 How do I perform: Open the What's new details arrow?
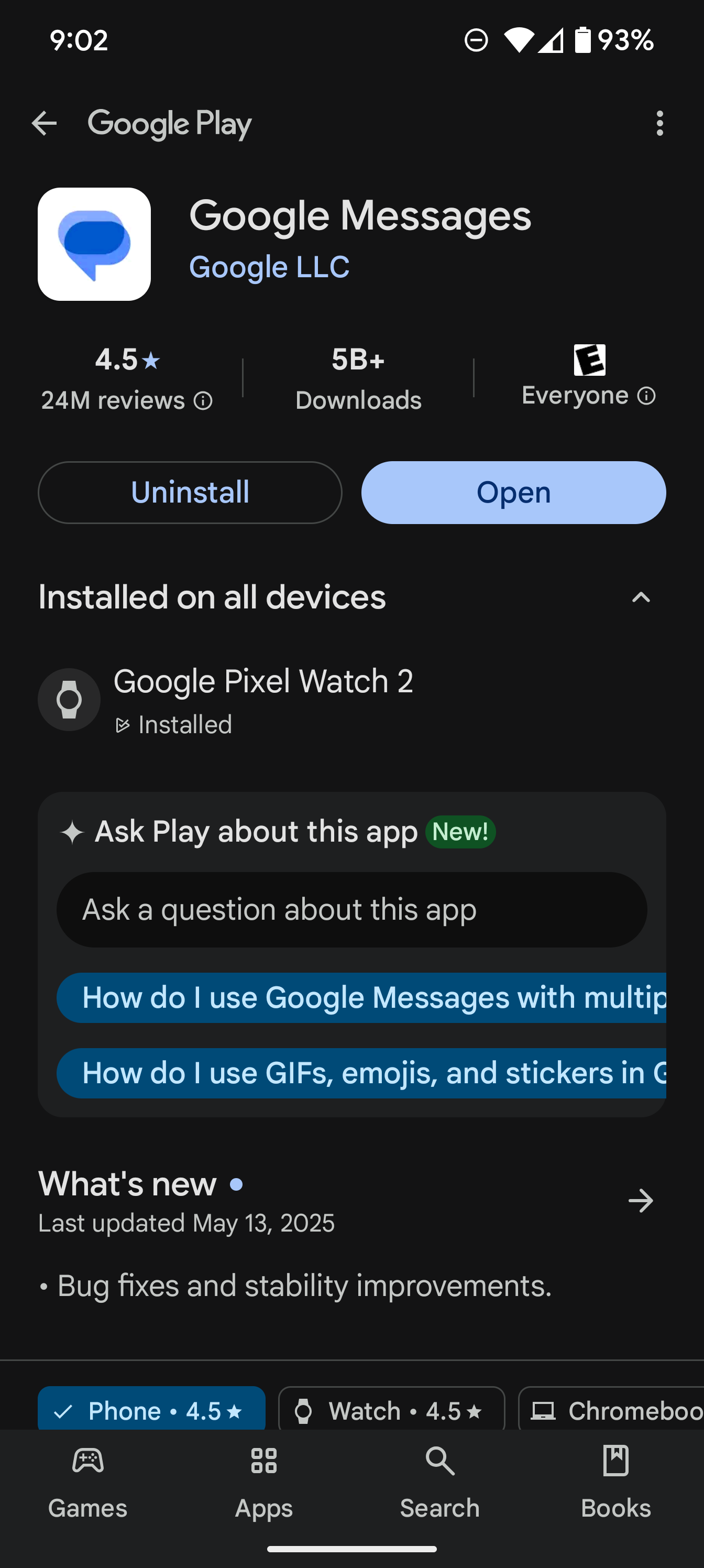[640, 1201]
